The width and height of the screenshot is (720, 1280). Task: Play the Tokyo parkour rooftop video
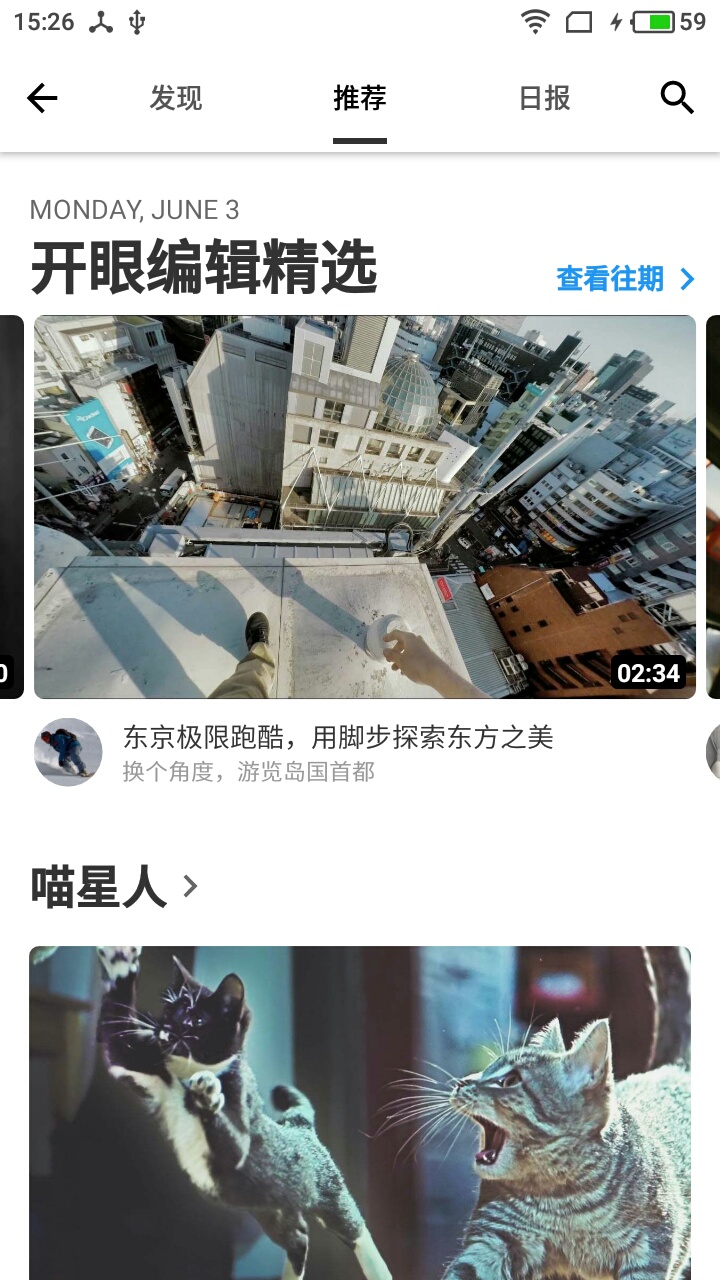[x=365, y=506]
